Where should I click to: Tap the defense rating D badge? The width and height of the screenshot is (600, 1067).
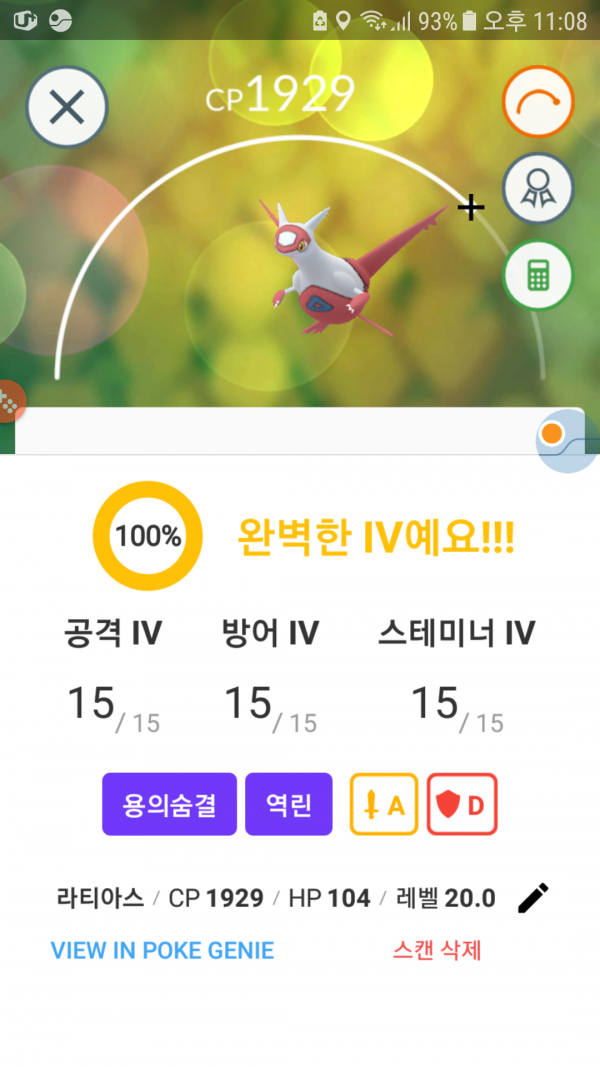pyautogui.click(x=462, y=804)
